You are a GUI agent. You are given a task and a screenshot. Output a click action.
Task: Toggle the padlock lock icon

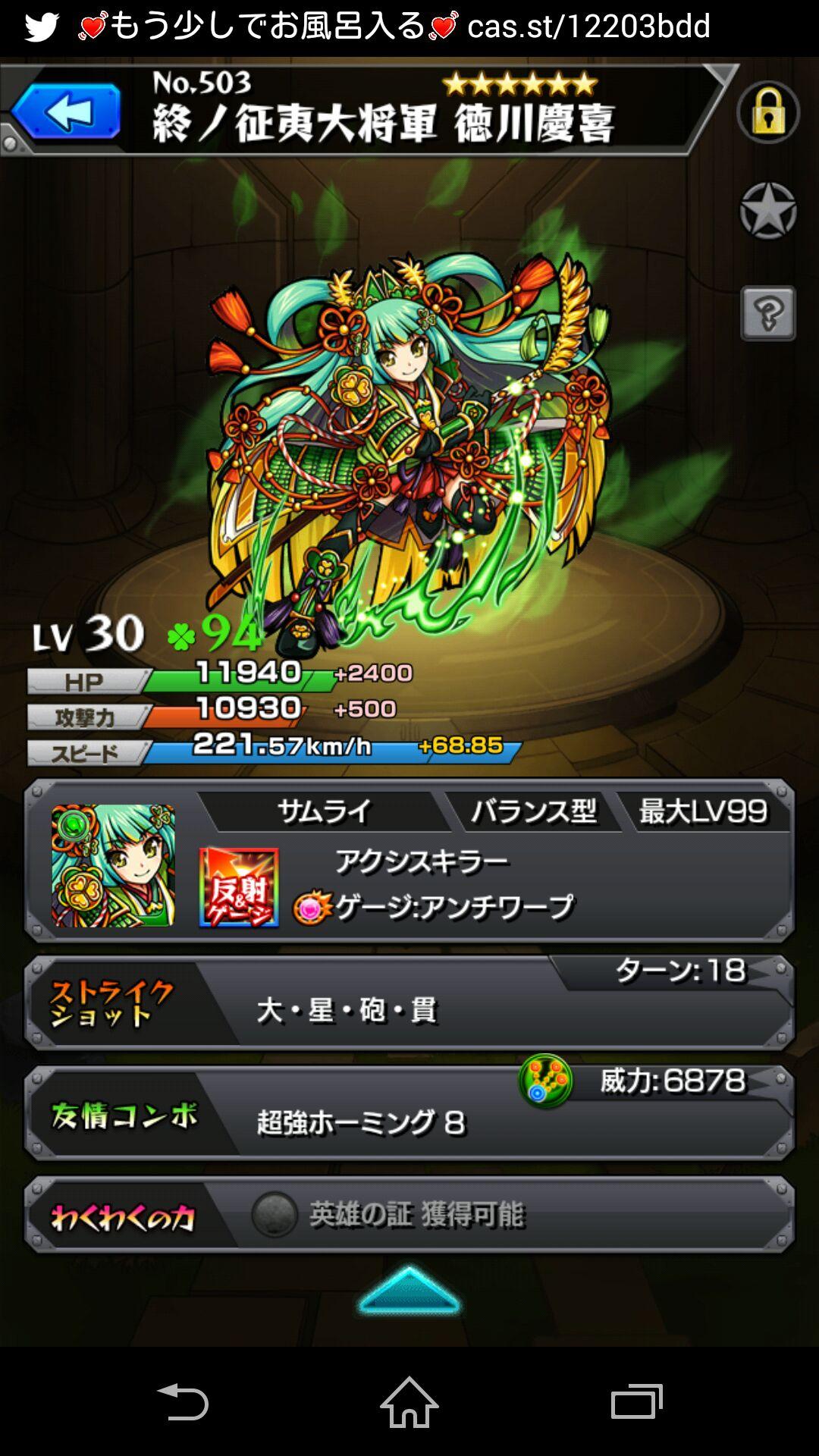coord(767,112)
